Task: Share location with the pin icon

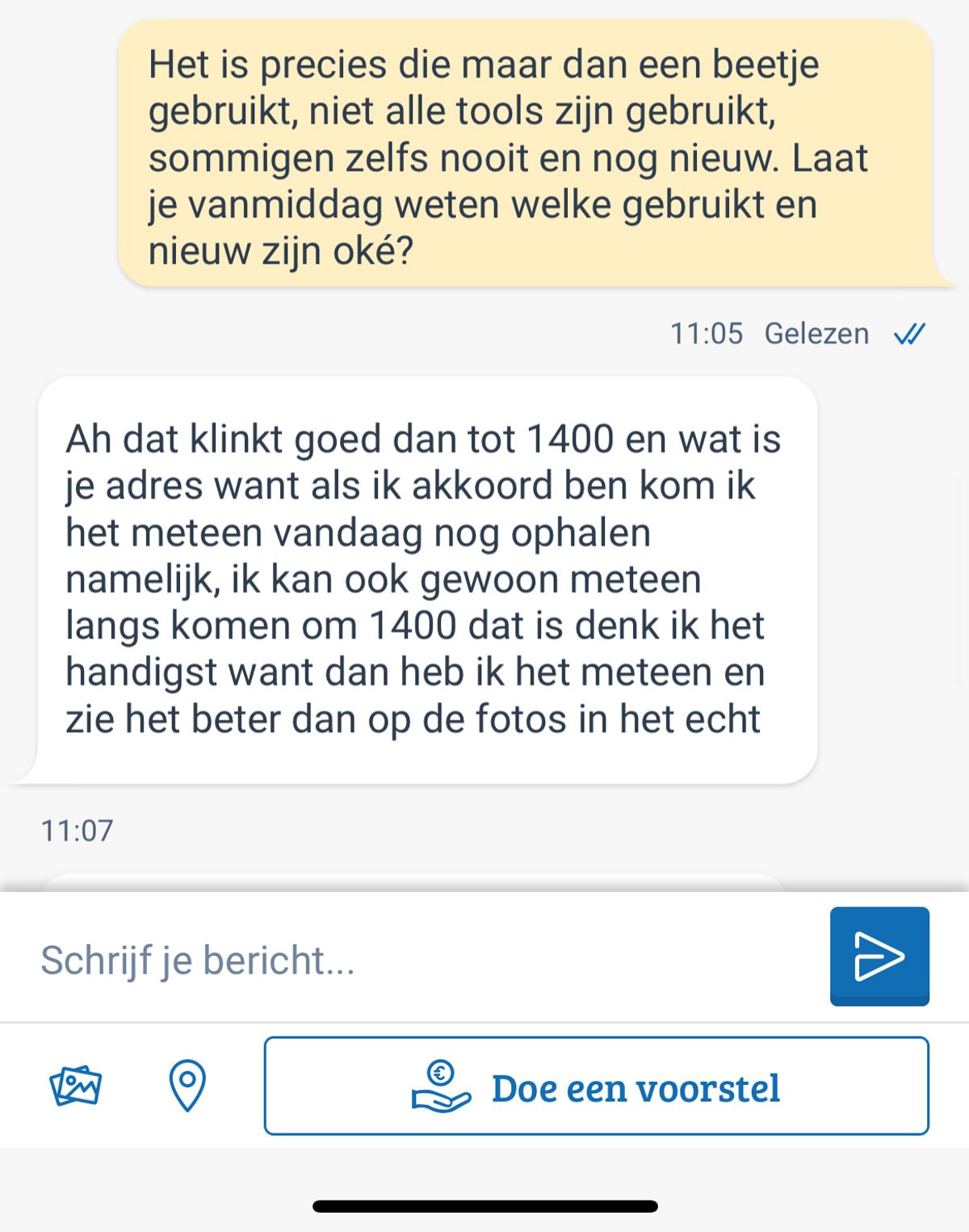Action: (187, 1086)
